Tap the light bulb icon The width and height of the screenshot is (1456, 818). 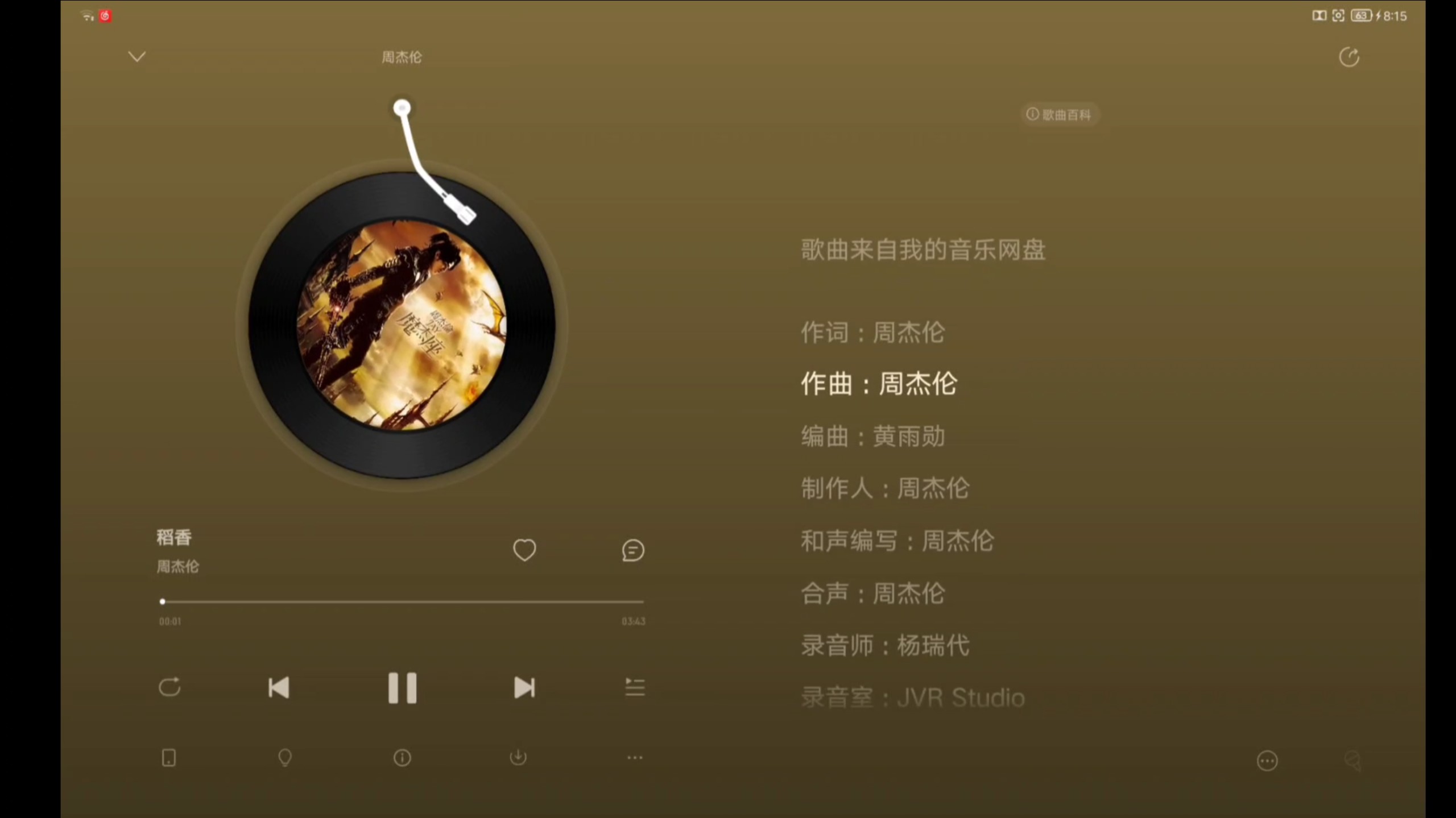tap(284, 758)
